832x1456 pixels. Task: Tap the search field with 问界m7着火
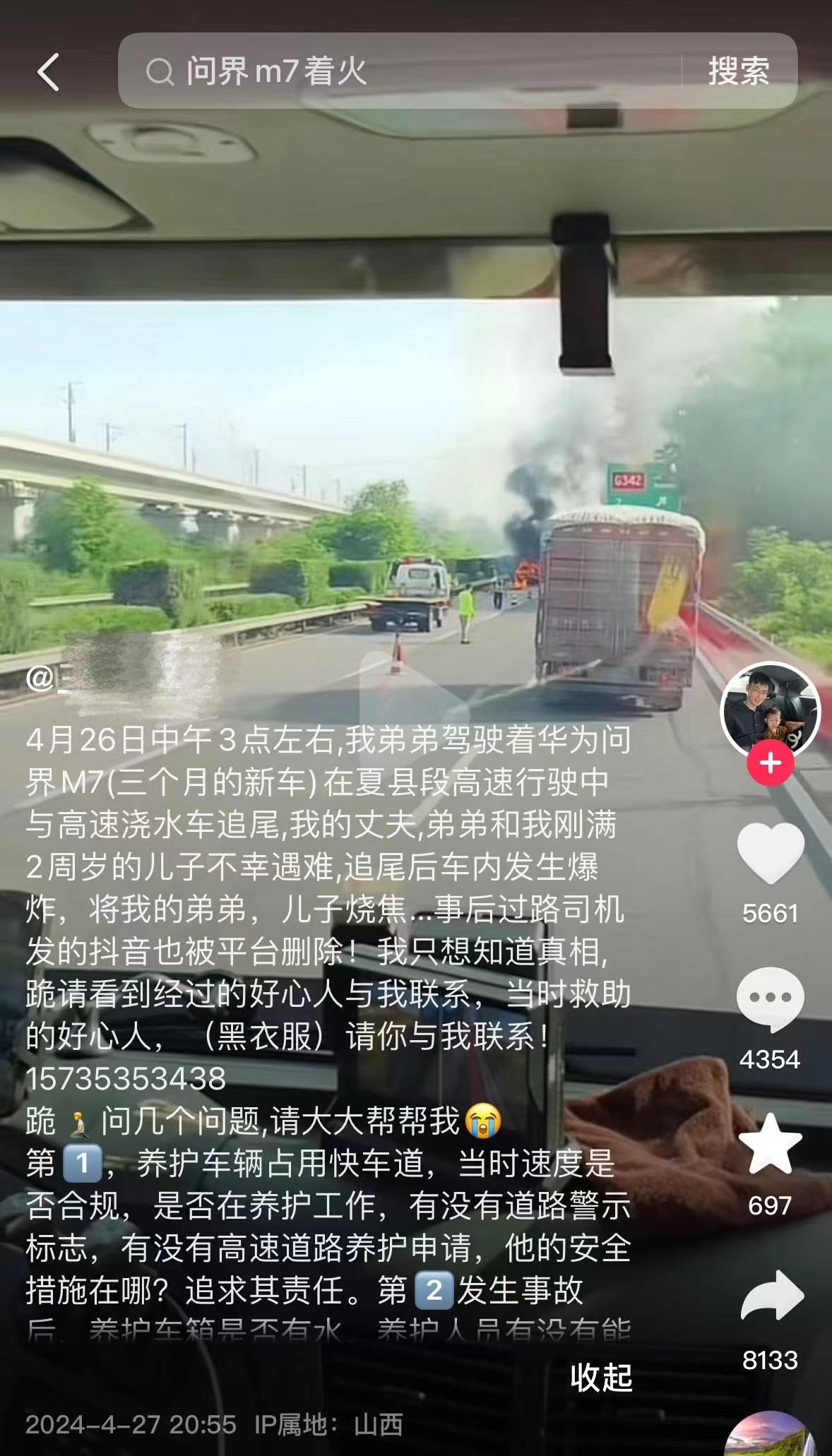point(396,71)
